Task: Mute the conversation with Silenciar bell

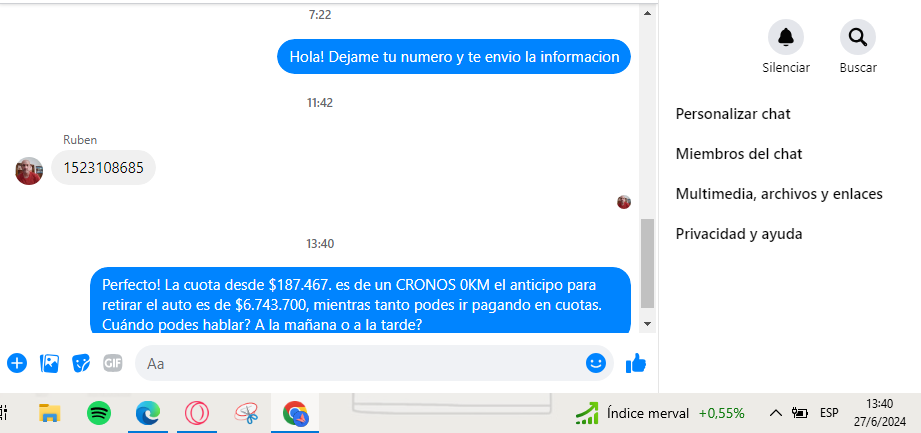Action: (x=785, y=38)
